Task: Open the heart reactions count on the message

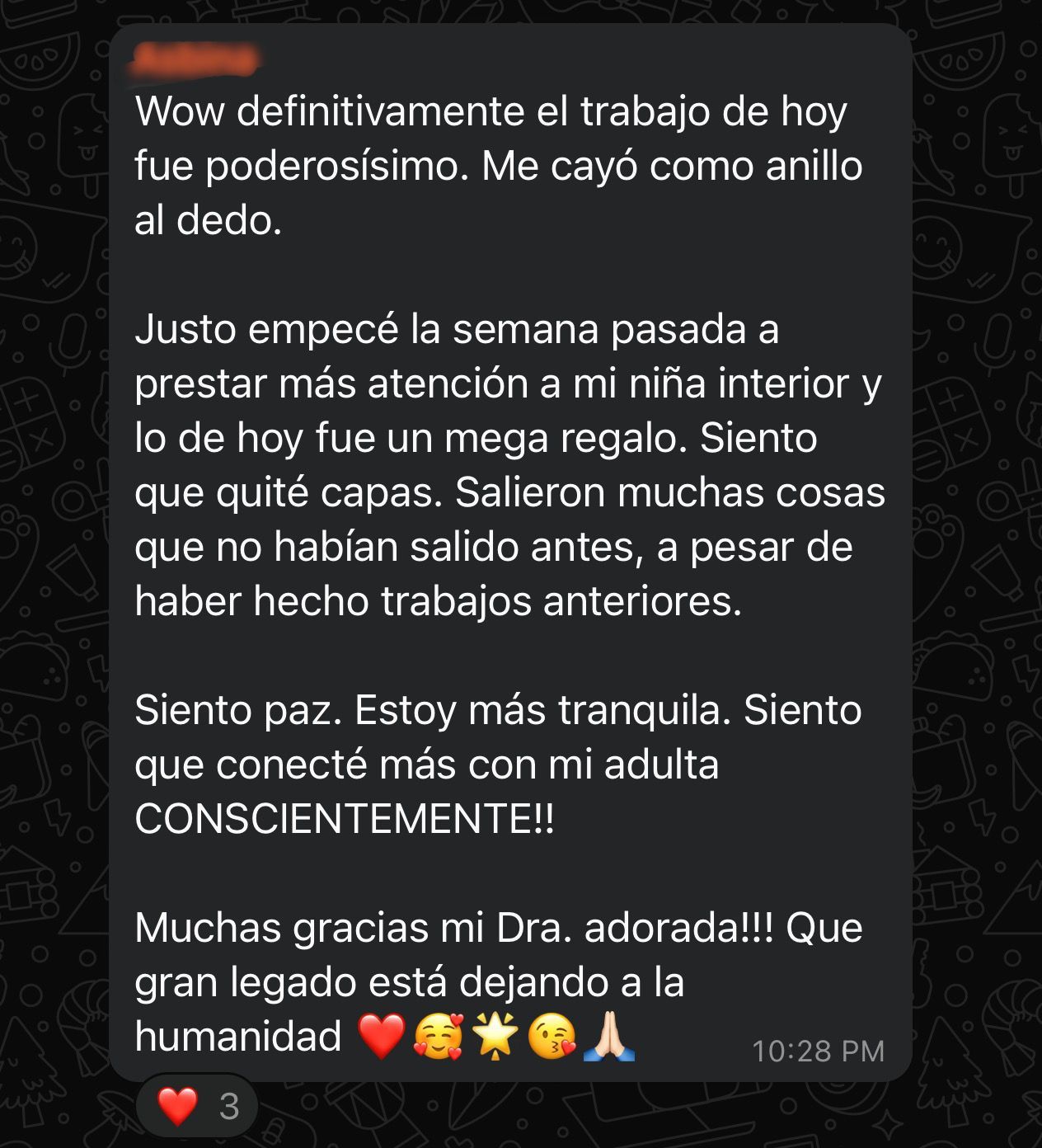Action: pyautogui.click(x=198, y=1106)
